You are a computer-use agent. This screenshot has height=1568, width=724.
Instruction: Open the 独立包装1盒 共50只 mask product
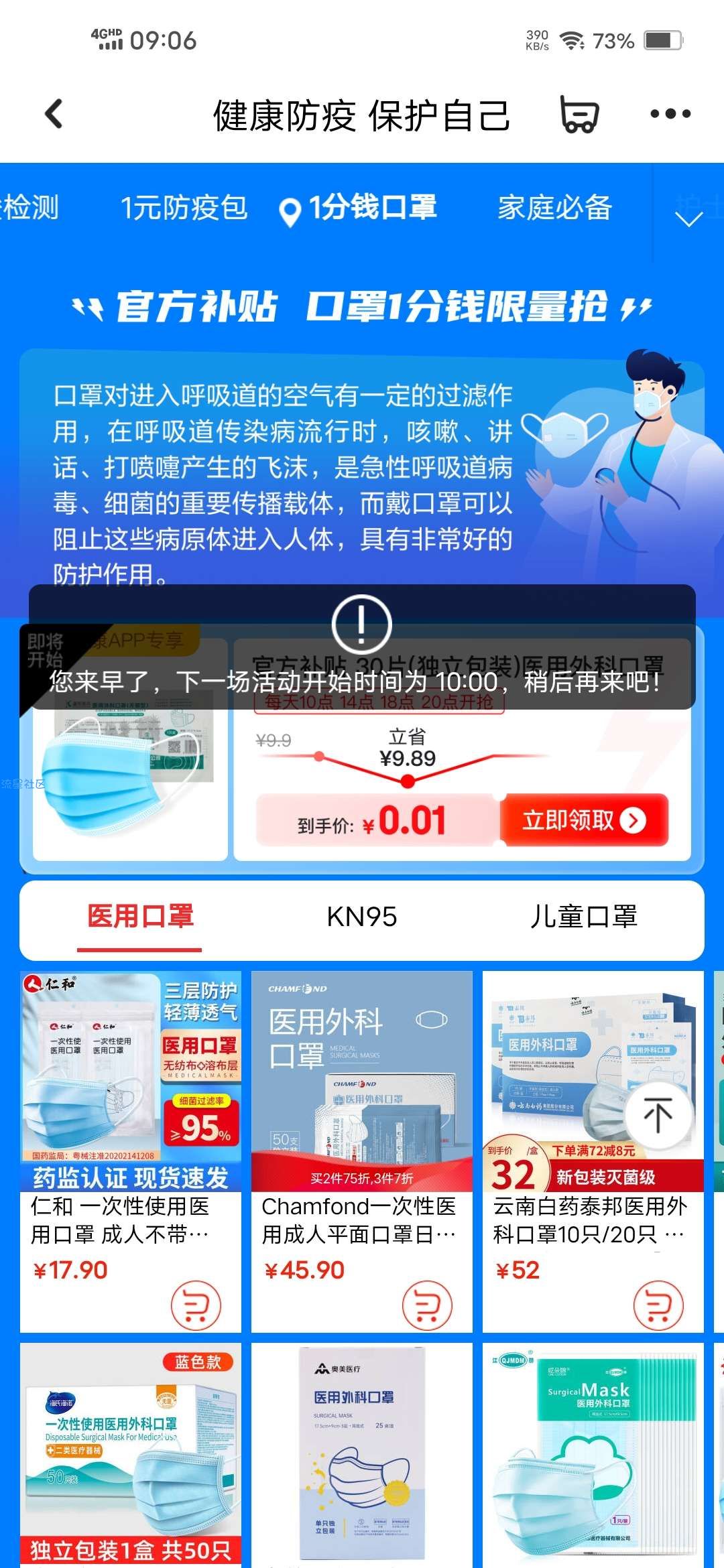click(x=131, y=1454)
